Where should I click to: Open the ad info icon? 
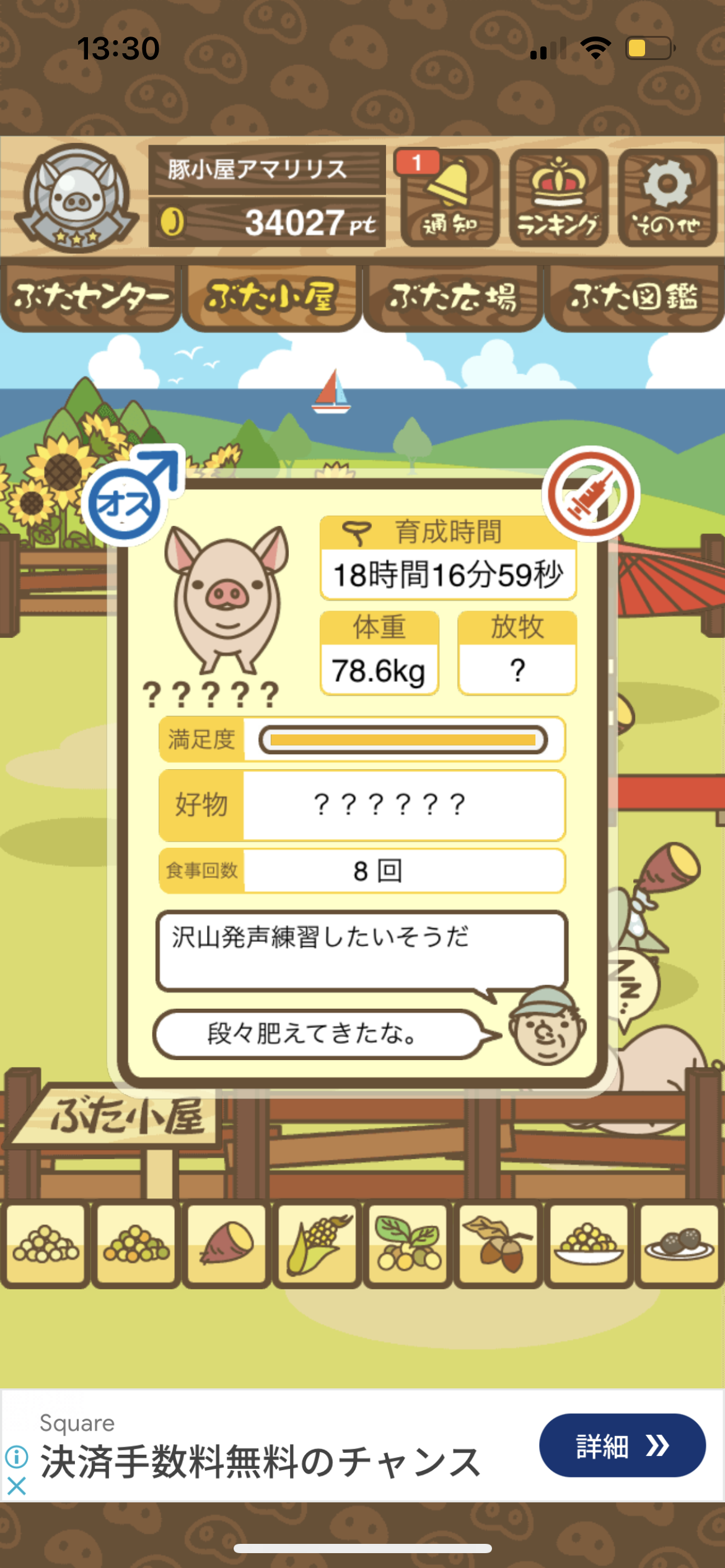(x=17, y=1456)
